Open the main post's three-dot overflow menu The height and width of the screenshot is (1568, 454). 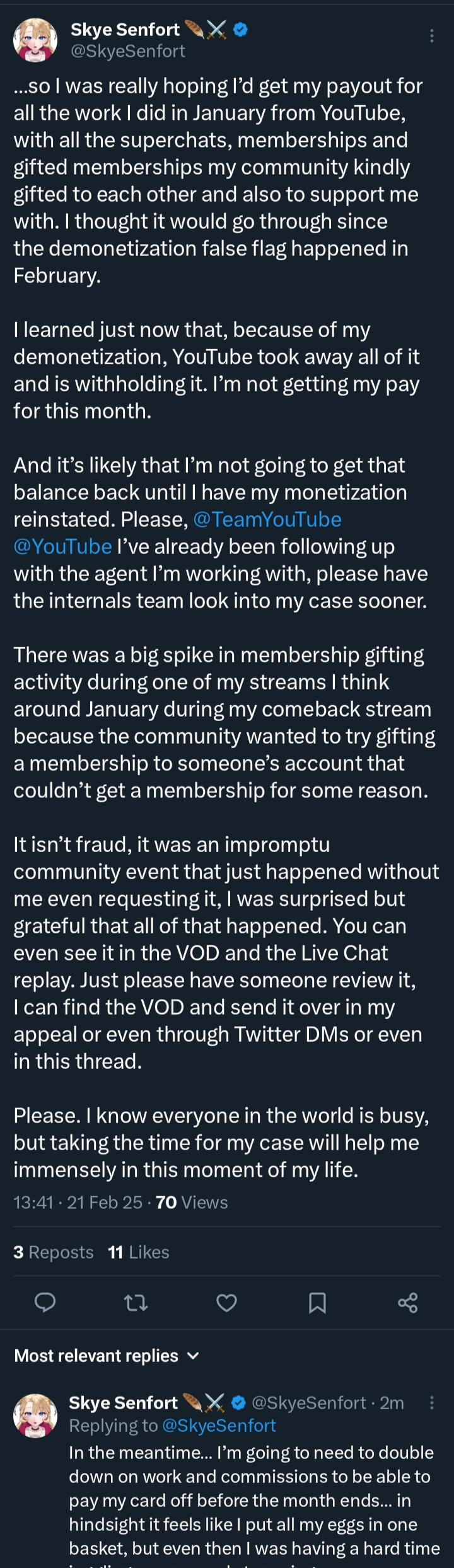(x=432, y=36)
